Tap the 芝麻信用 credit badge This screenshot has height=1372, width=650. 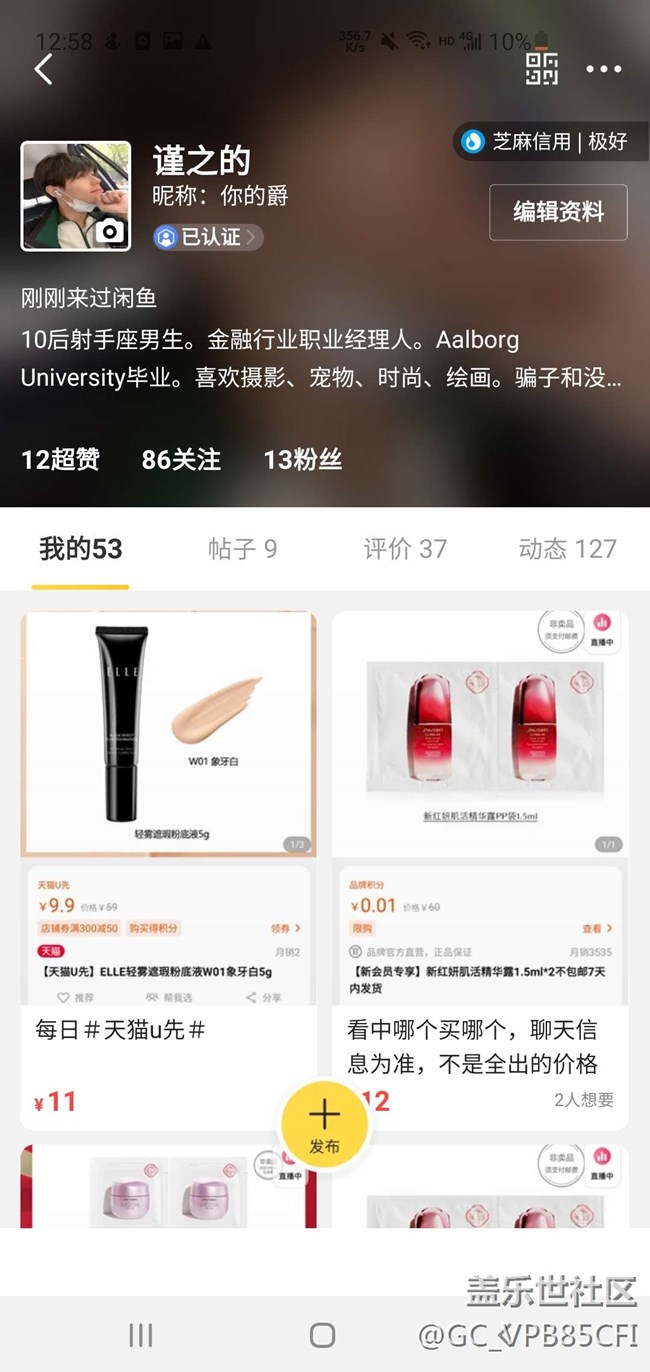545,141
